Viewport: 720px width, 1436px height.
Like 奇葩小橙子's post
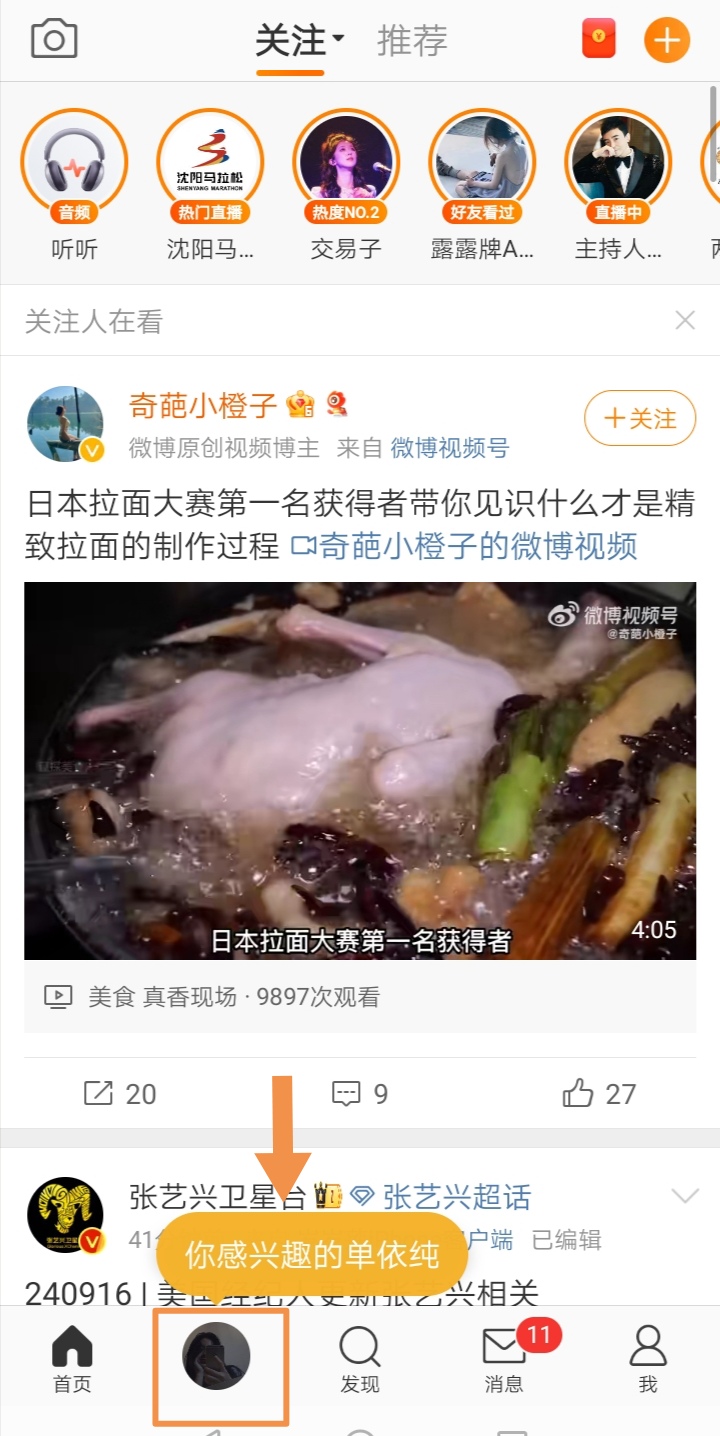(x=599, y=1093)
